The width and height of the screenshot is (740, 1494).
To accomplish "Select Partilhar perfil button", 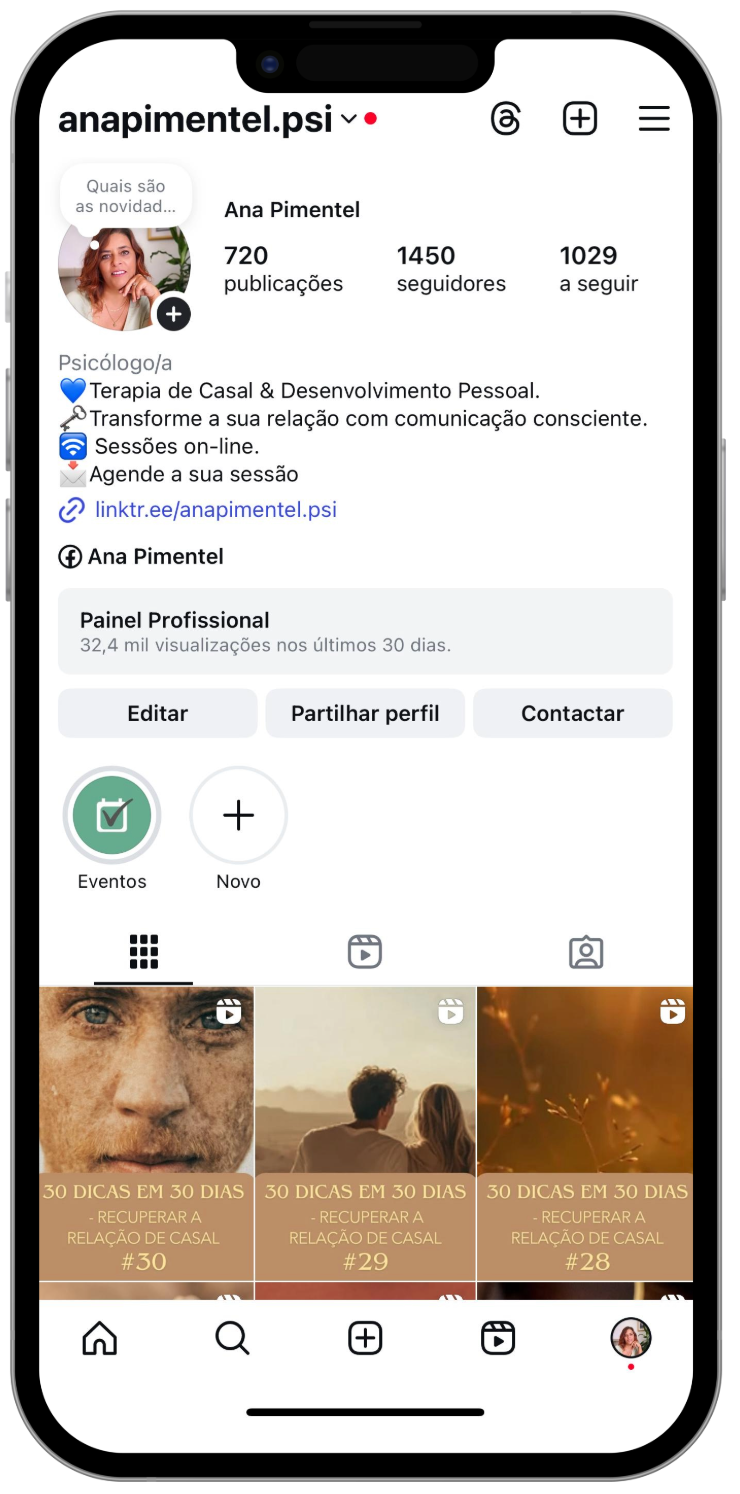I will click(365, 713).
